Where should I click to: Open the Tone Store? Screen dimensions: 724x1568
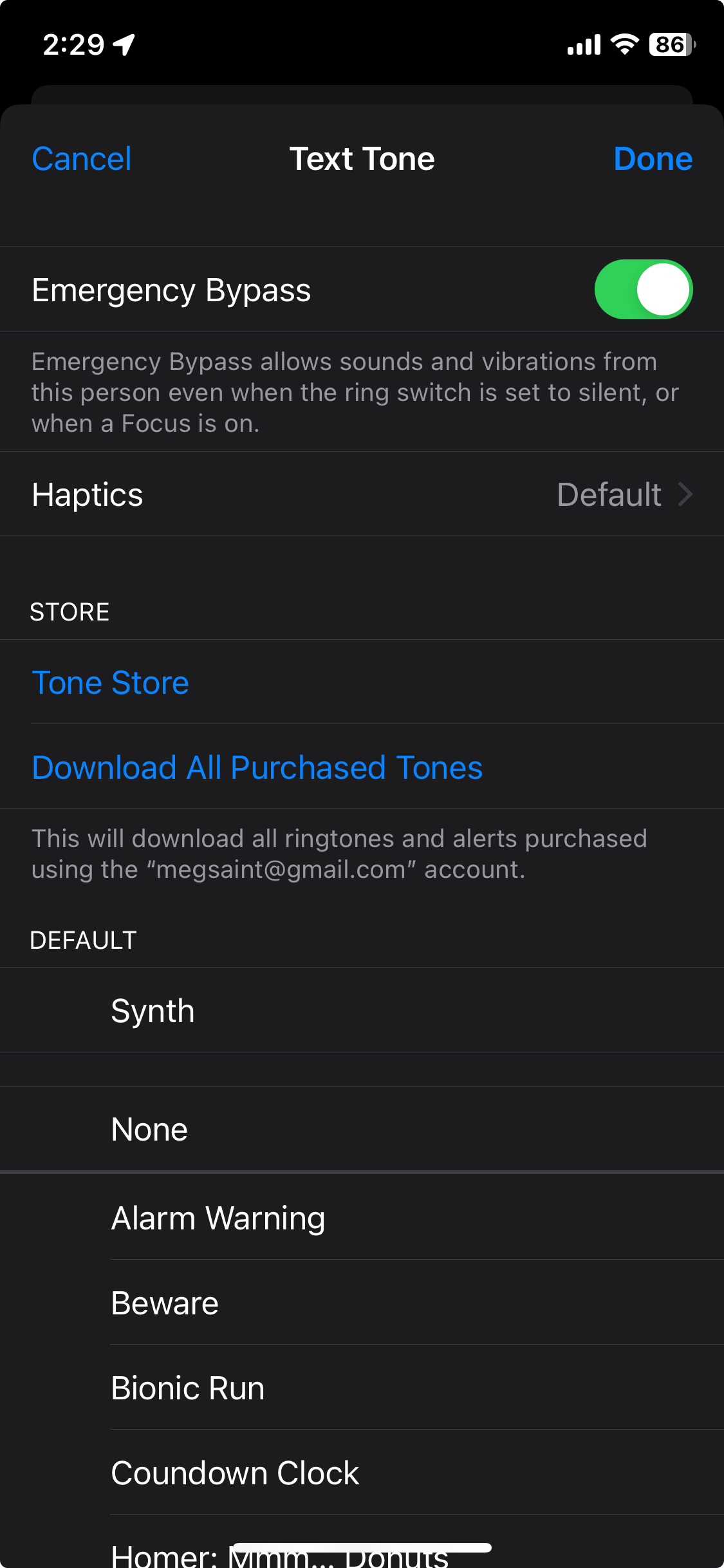point(111,683)
